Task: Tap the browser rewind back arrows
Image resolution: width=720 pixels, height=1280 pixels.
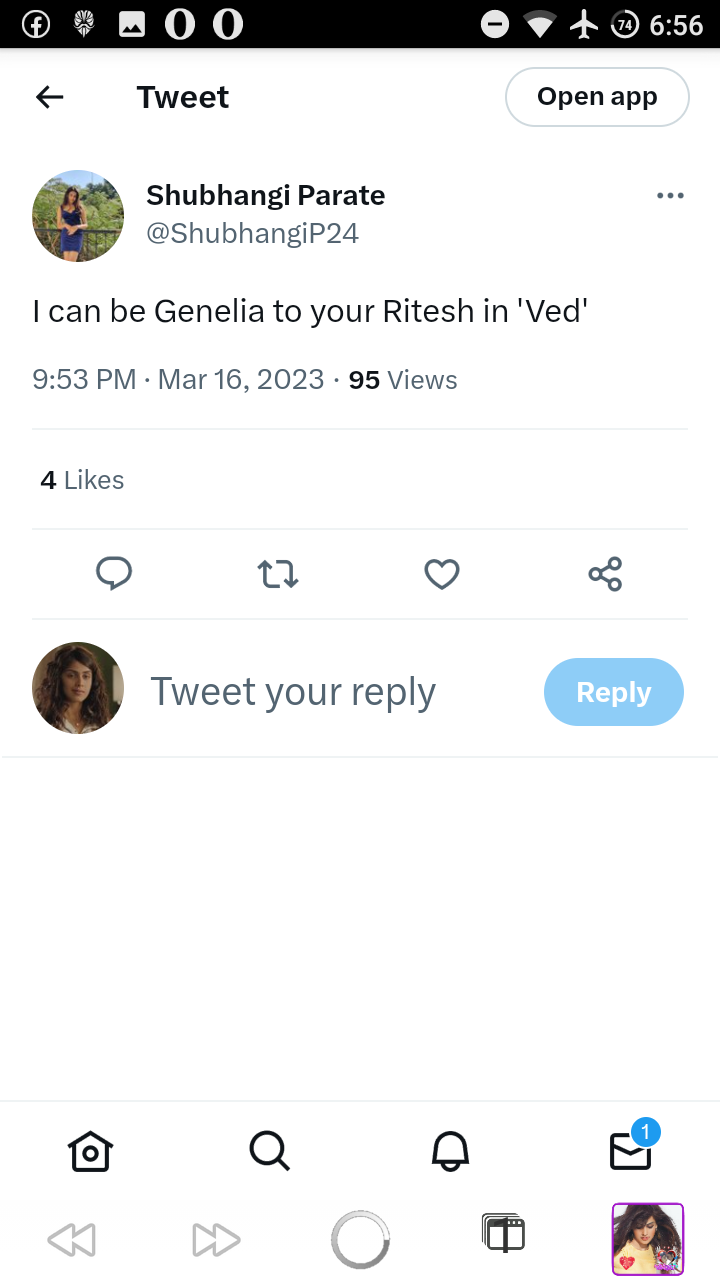Action: [71, 1240]
